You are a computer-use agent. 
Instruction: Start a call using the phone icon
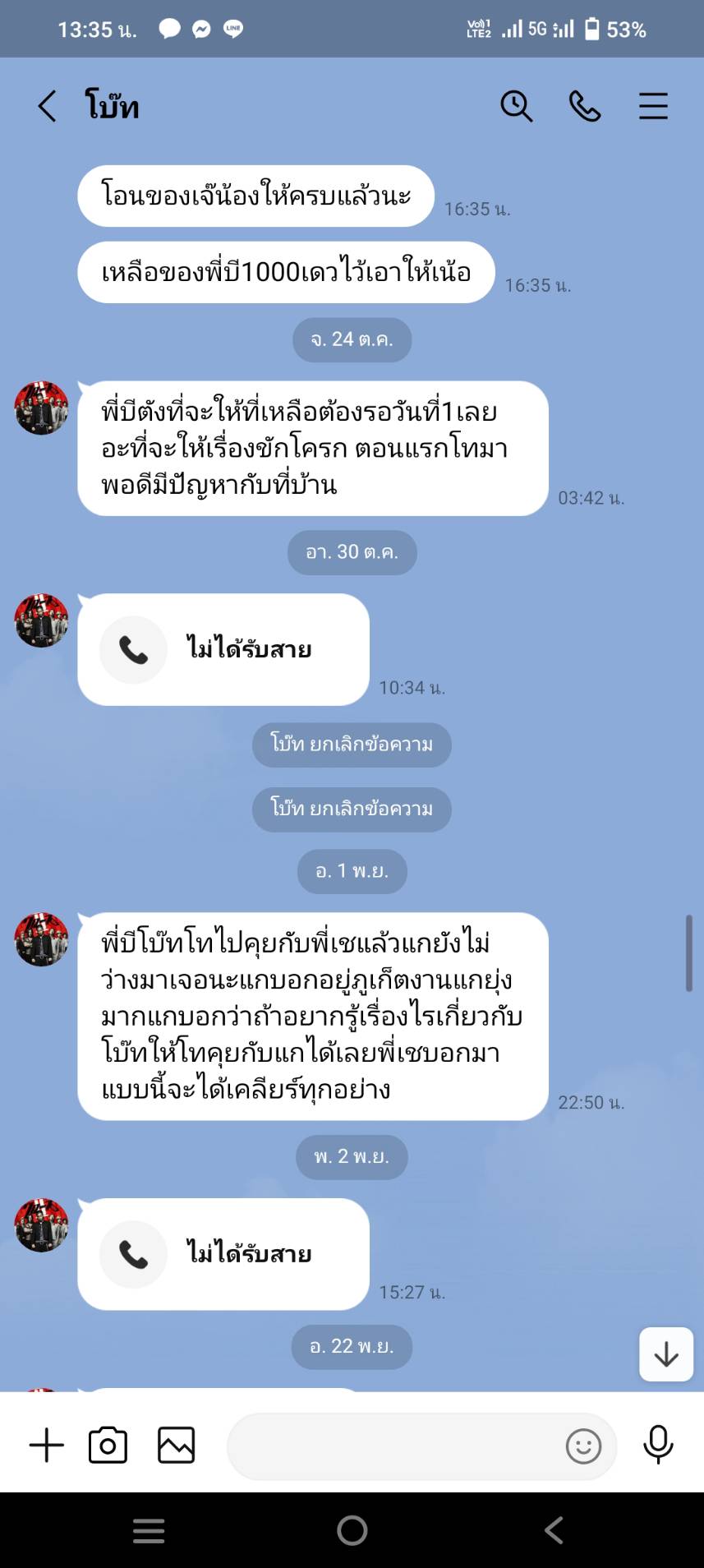(x=583, y=106)
